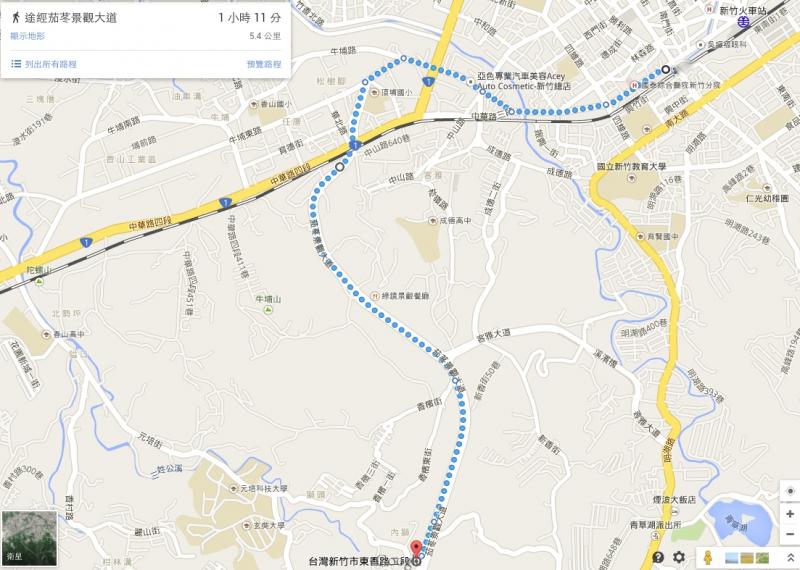The height and width of the screenshot is (570, 800).
Task: Switch to 衛星 satellite view thumbnail
Action: pos(30,538)
